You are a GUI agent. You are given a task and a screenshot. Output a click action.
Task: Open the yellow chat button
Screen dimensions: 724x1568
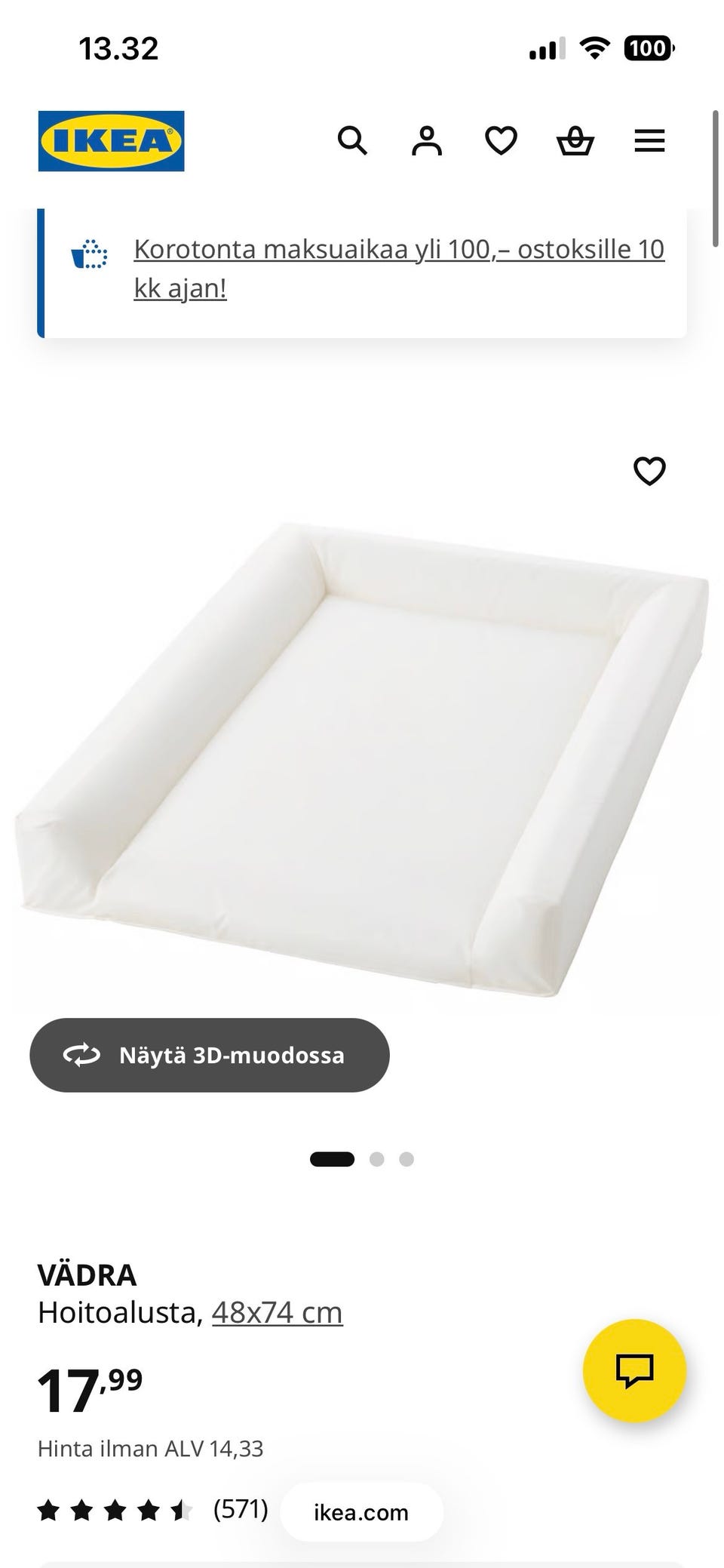tap(634, 1370)
